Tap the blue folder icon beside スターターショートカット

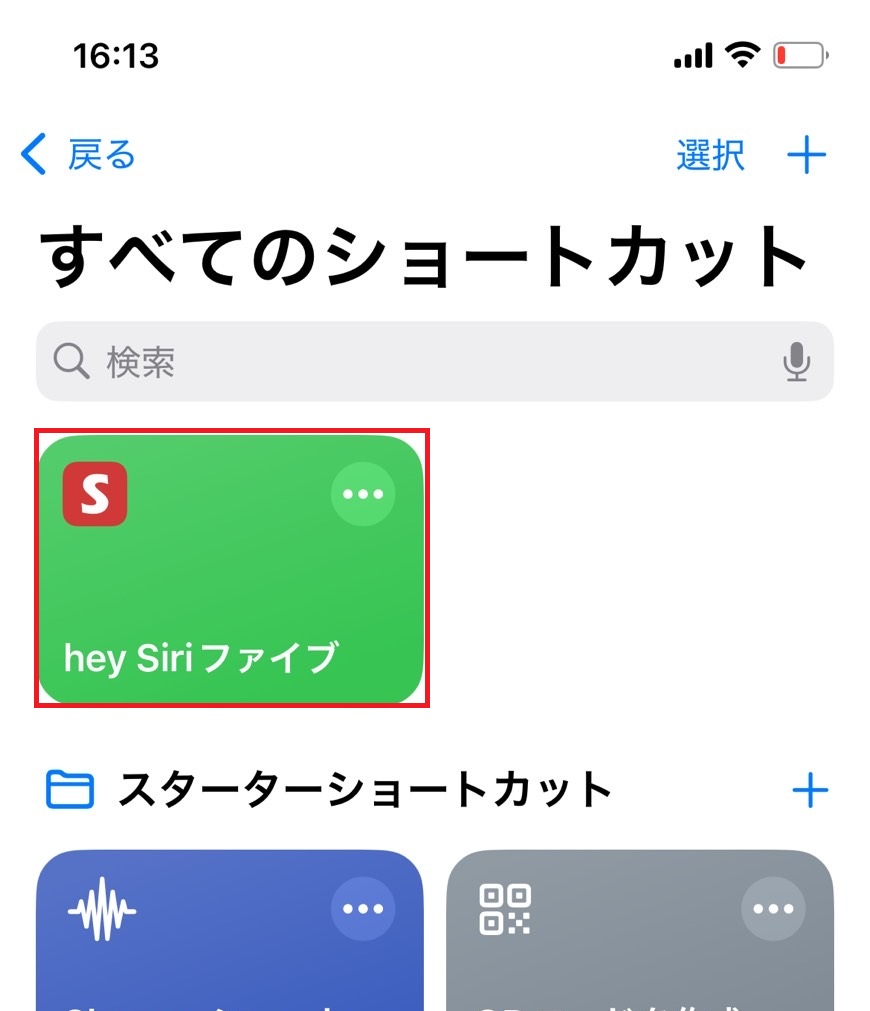click(x=68, y=789)
